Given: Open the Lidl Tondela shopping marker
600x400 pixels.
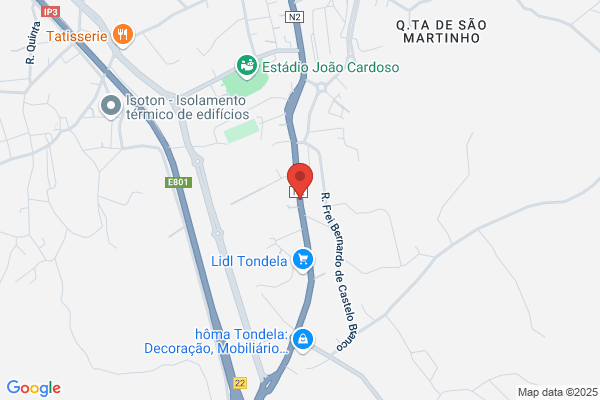Looking at the screenshot, I should [x=304, y=261].
